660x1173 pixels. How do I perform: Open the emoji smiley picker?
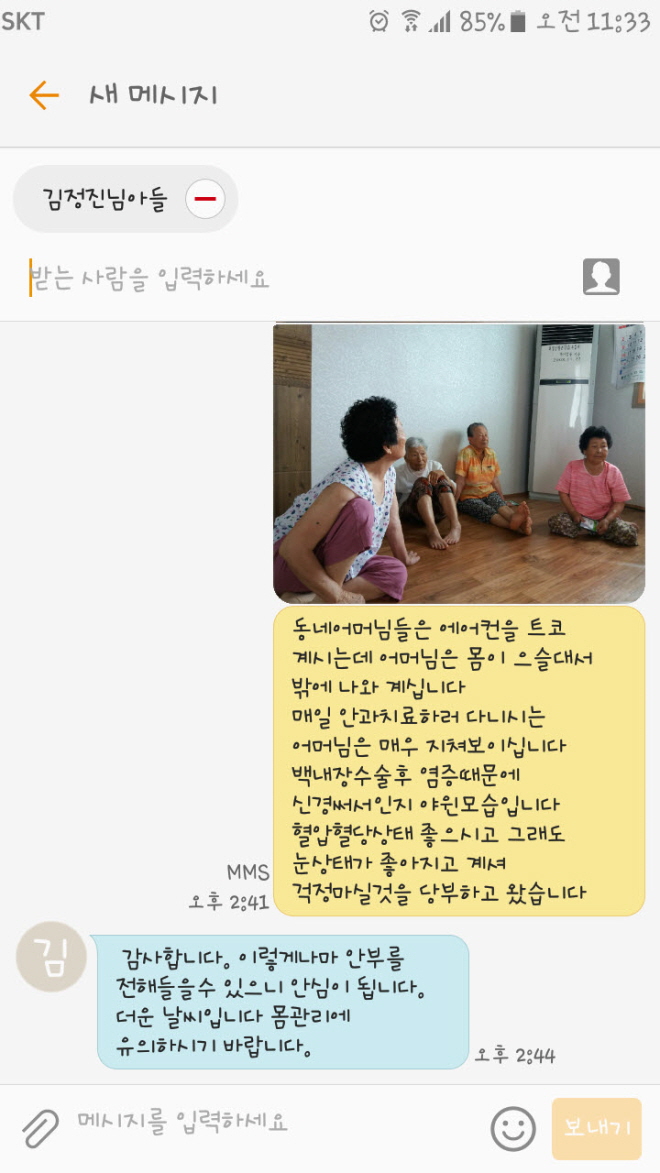(x=513, y=1128)
